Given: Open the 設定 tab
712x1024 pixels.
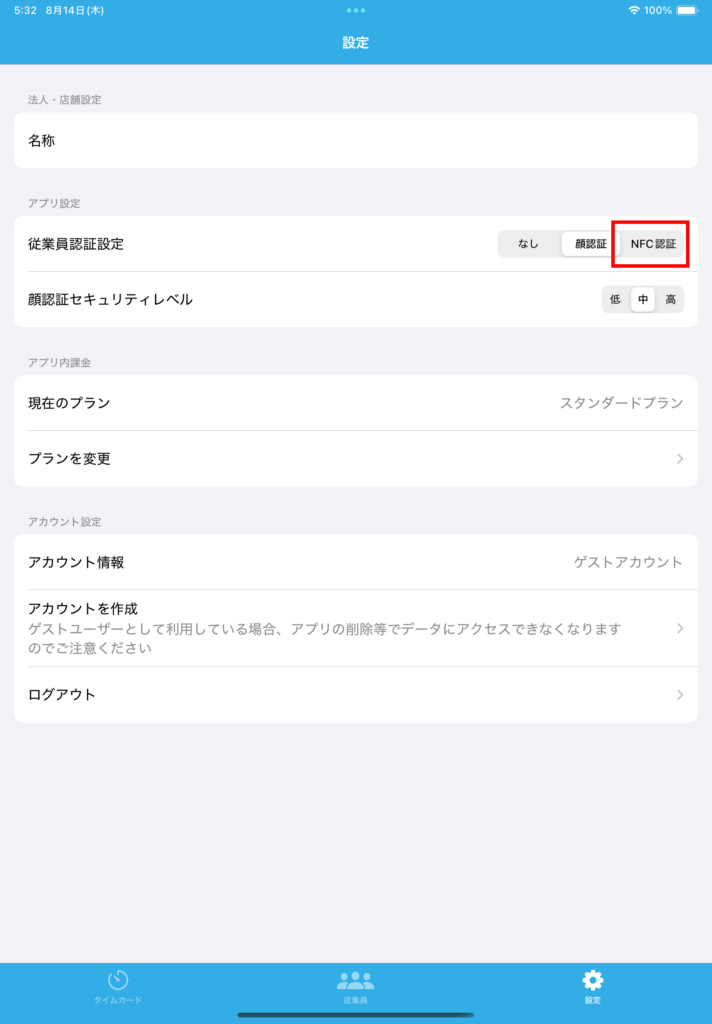Looking at the screenshot, I should [593, 986].
